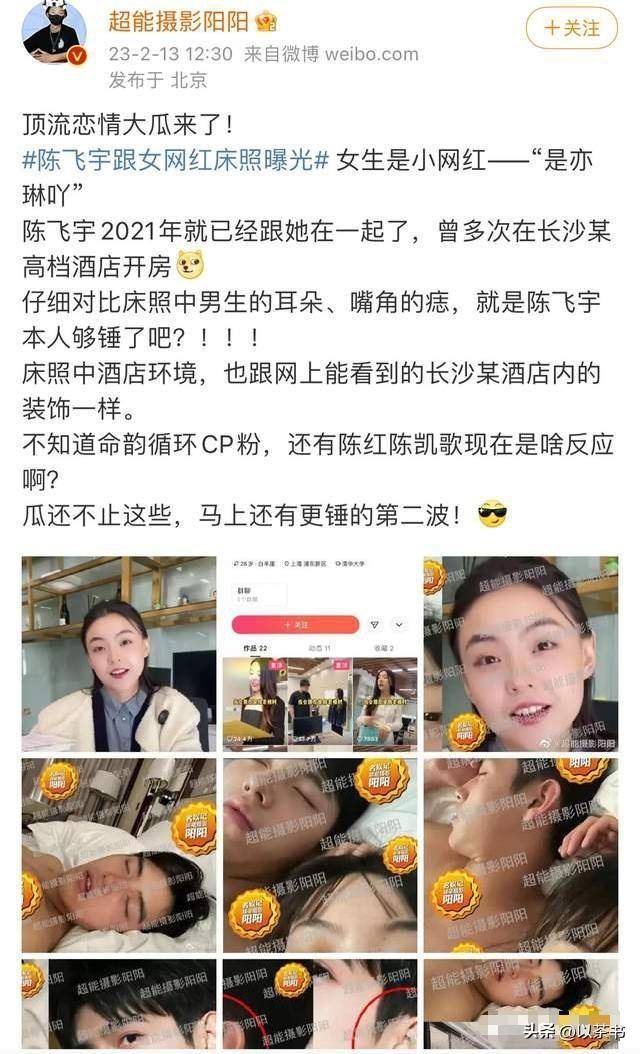Viewport: 640px width, 1054px height.
Task: Open the close-up selfie with bookshelf background
Action: click(520, 653)
